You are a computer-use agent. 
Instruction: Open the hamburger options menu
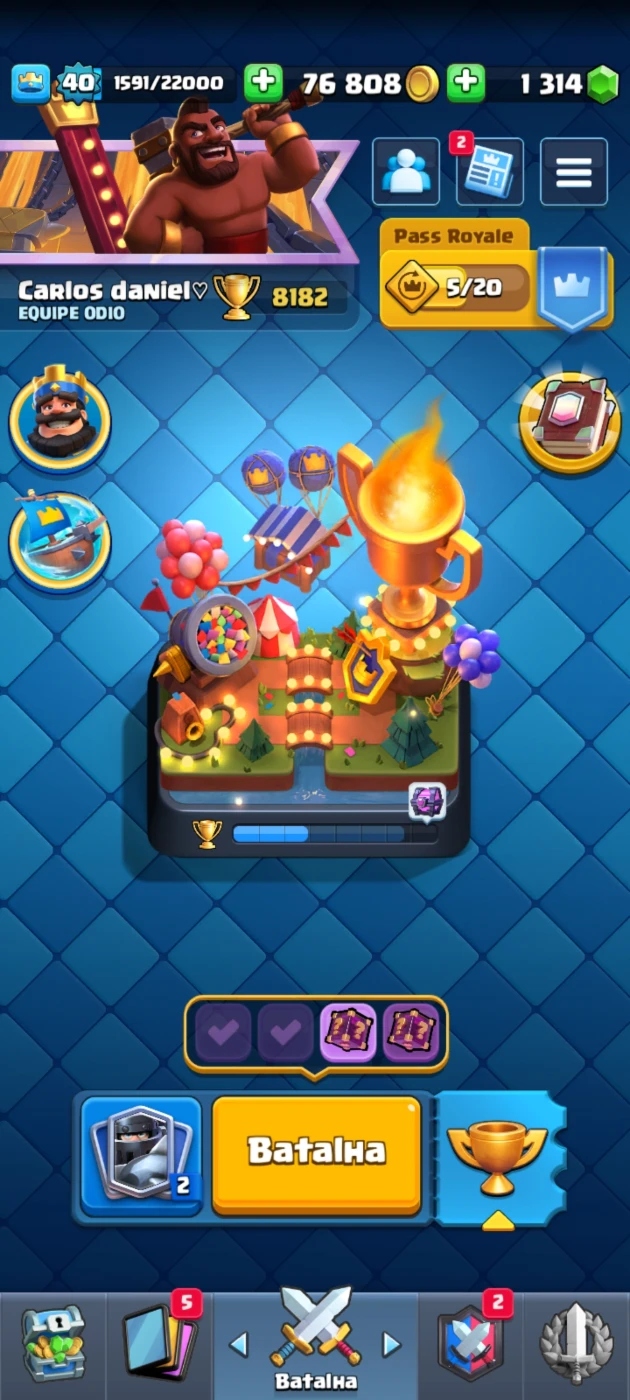574,172
